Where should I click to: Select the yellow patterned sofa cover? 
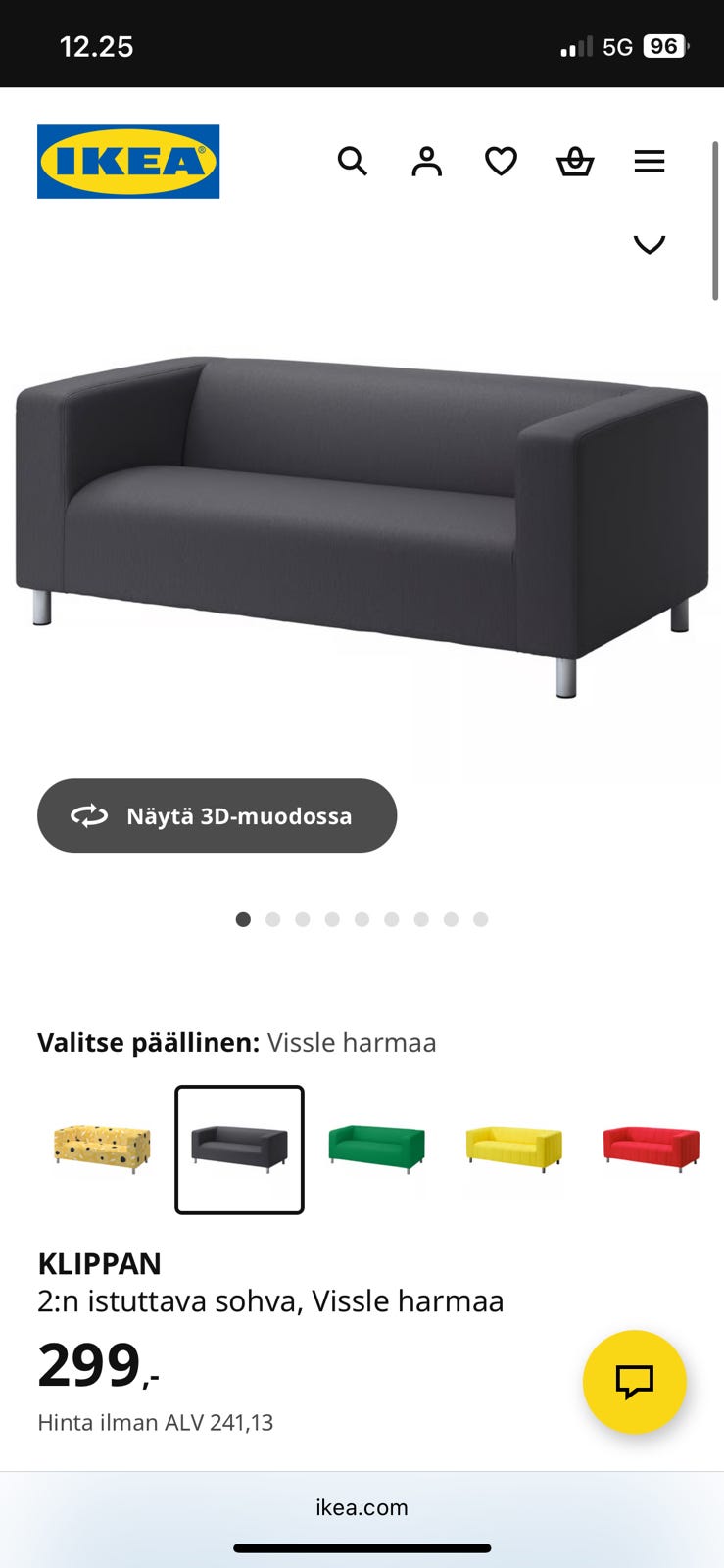coord(102,1149)
